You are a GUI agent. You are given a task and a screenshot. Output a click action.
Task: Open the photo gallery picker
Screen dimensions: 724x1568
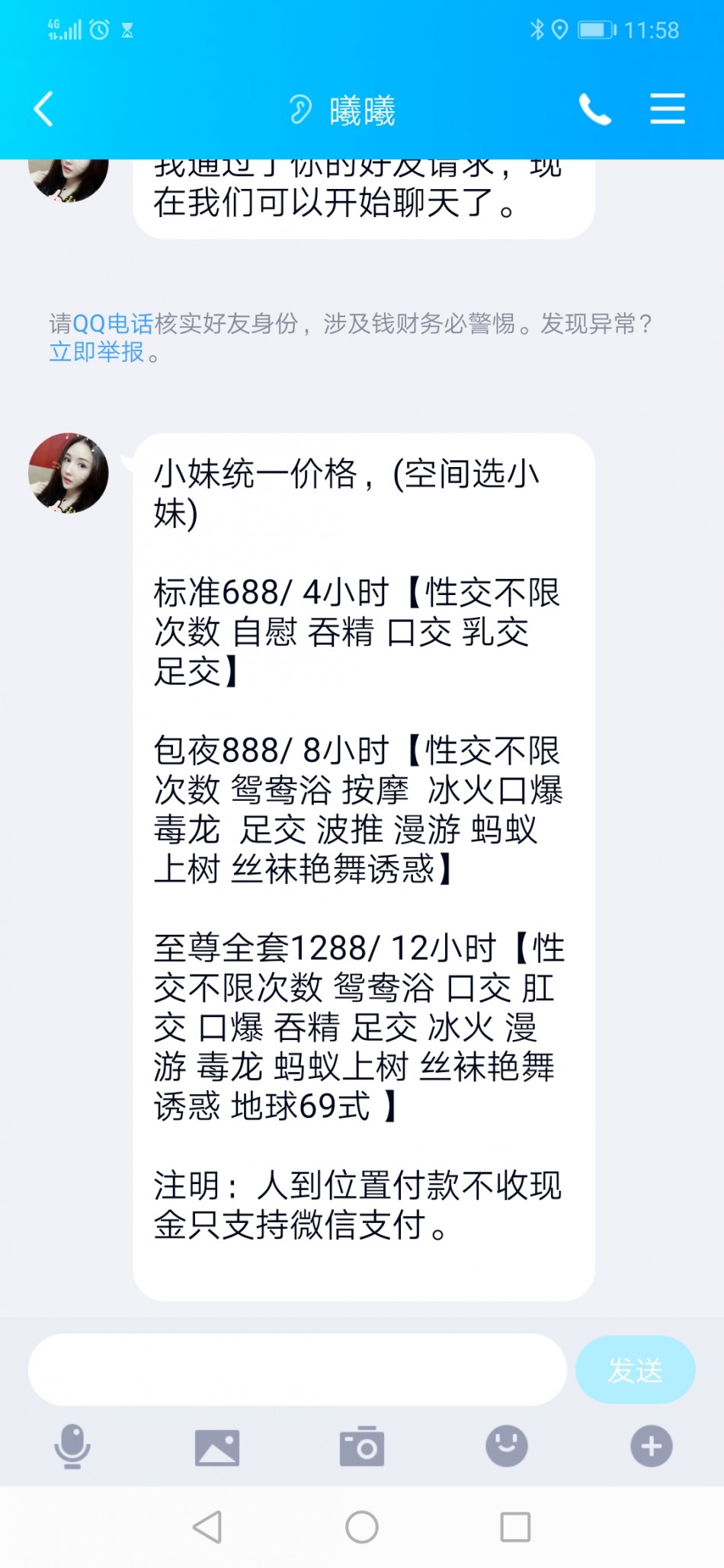coord(217,1445)
